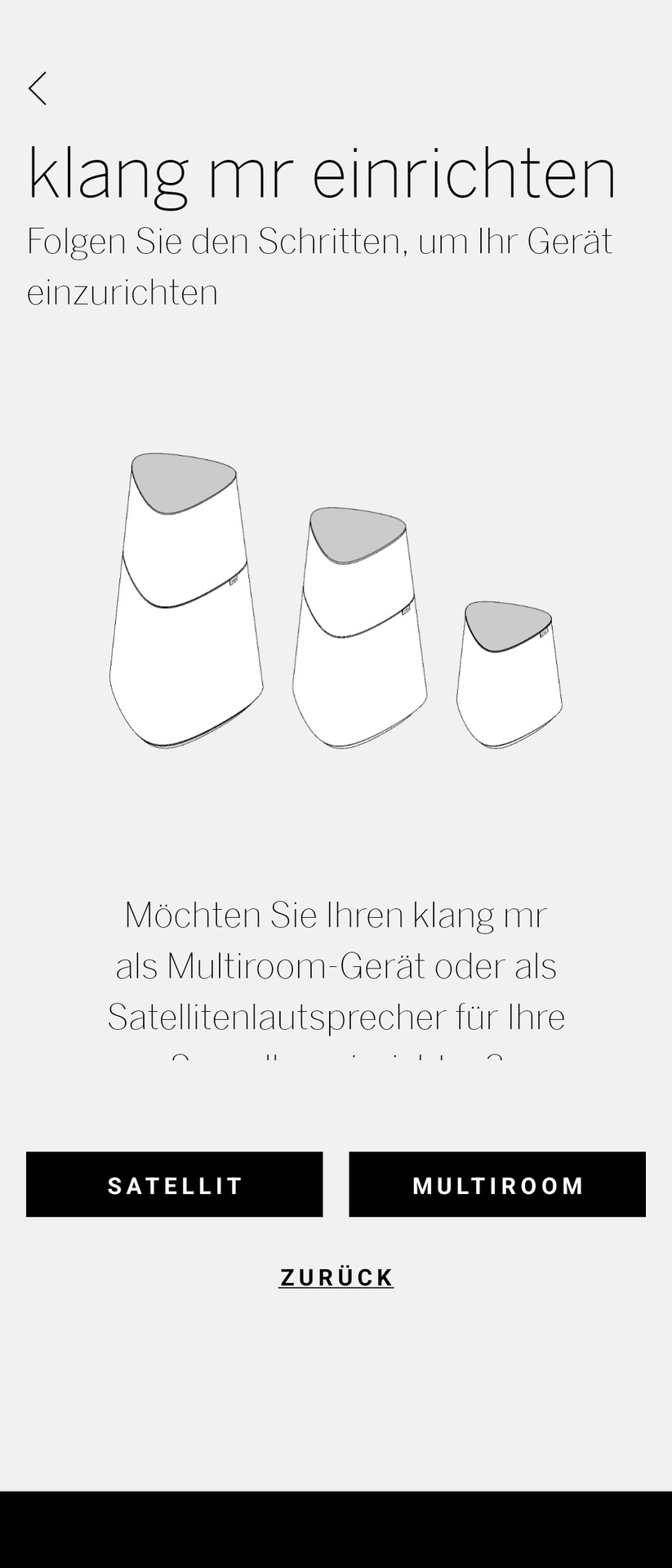Tap the Teufel logo badge on the small speaker
The width and height of the screenshot is (672, 1568).
pyautogui.click(x=544, y=634)
